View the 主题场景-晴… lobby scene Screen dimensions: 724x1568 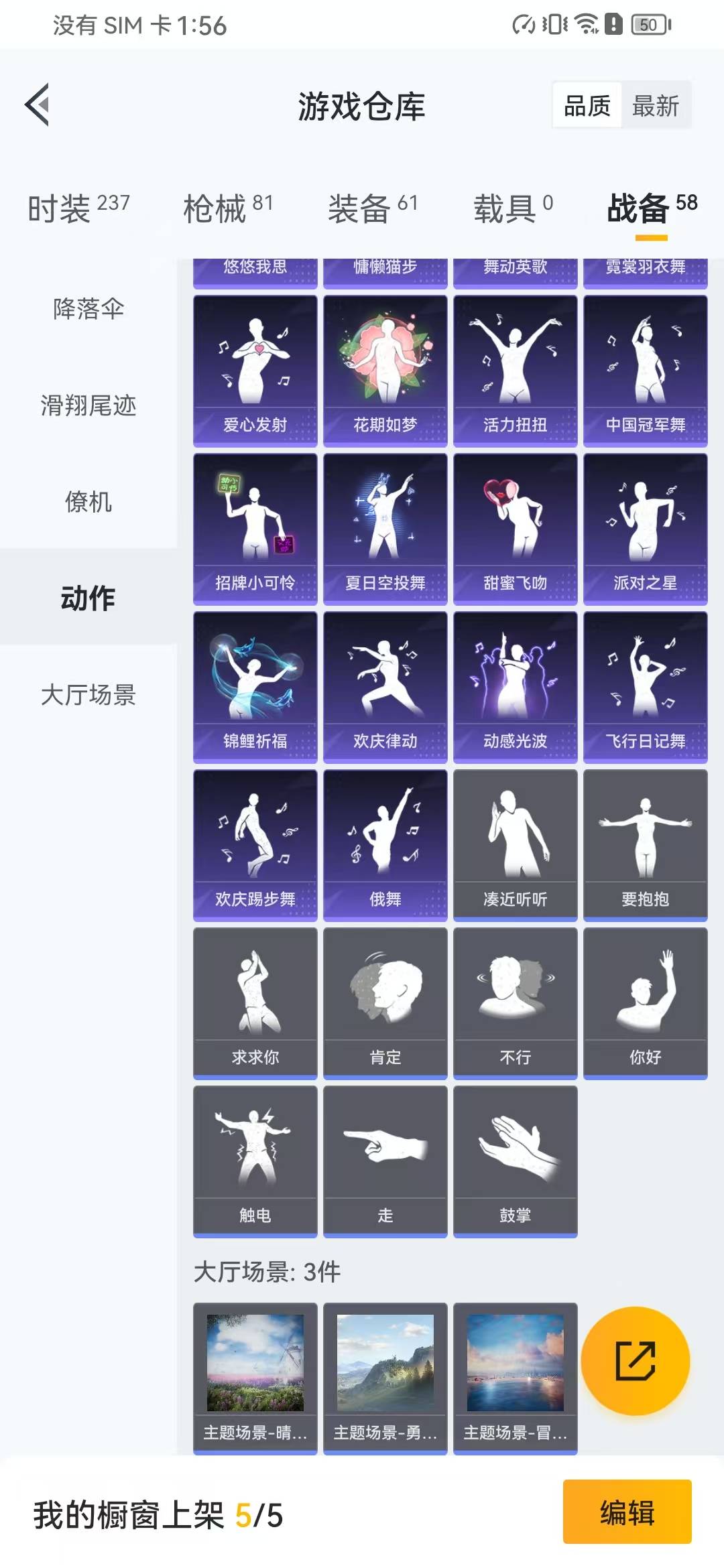tap(255, 1378)
